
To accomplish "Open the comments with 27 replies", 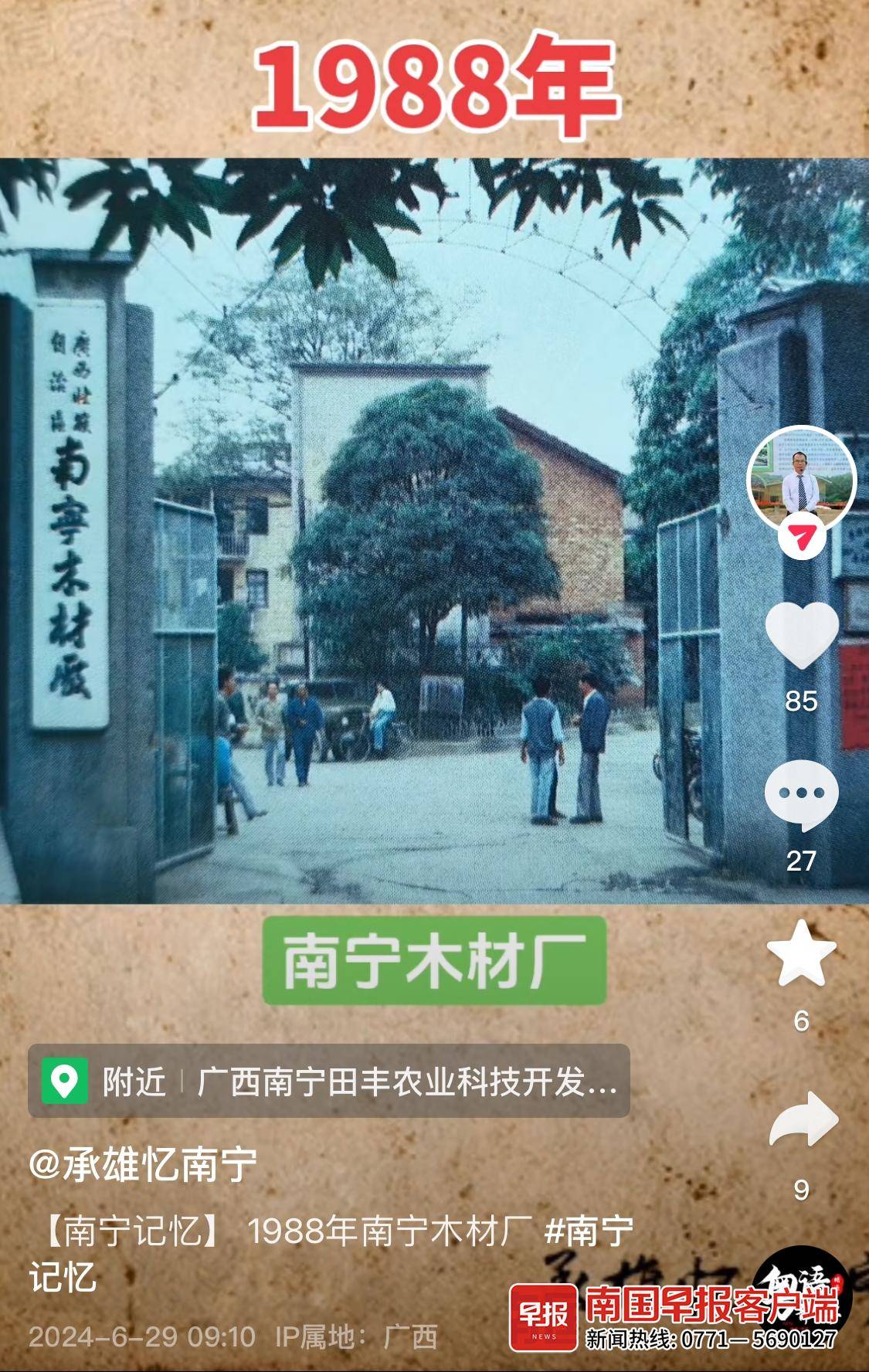I will point(801,795).
